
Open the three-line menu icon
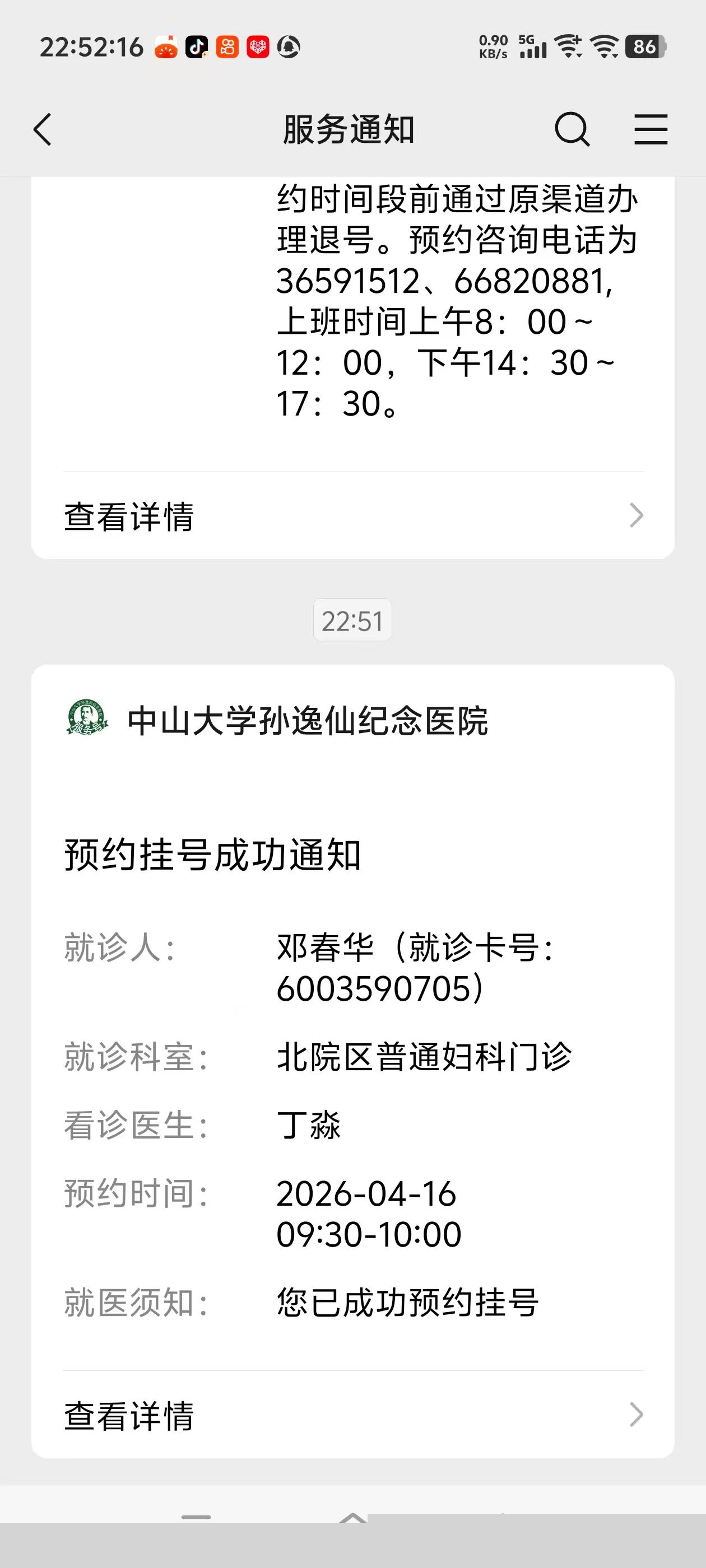[x=650, y=130]
